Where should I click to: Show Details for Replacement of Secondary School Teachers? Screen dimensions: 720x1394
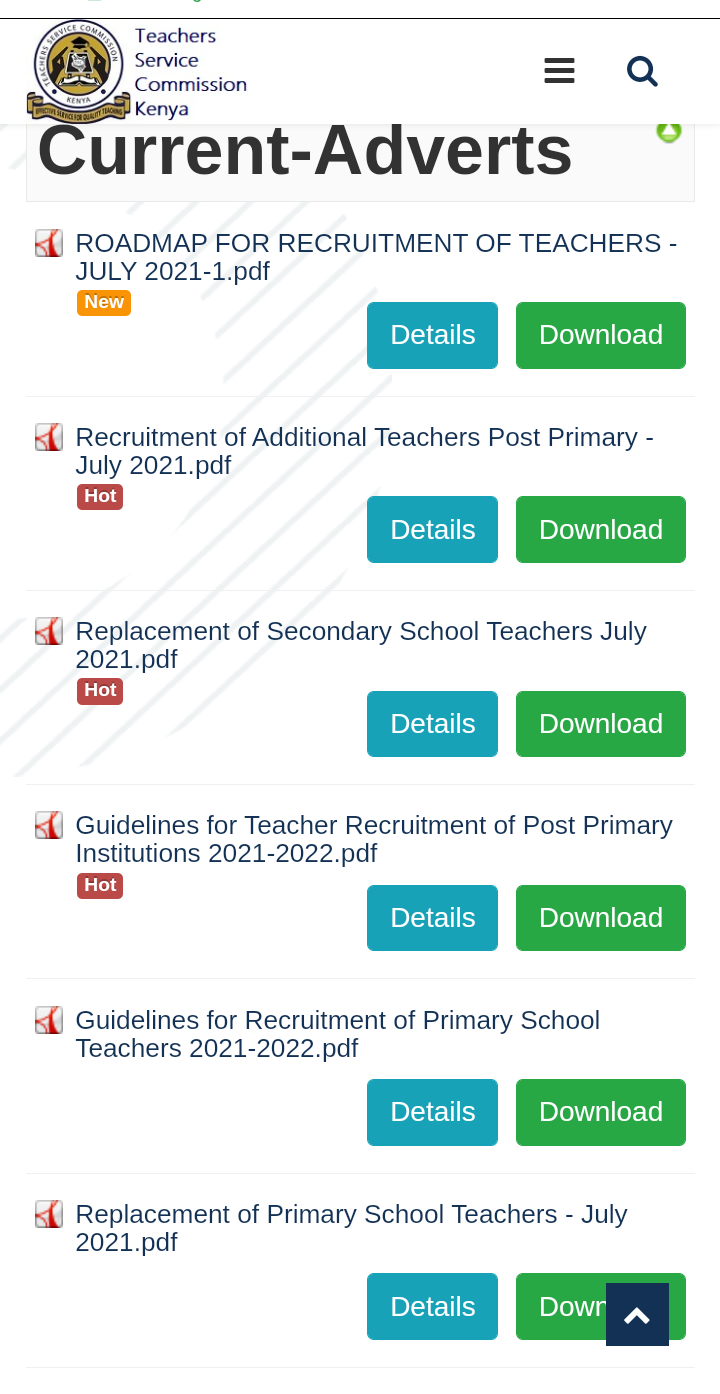[x=432, y=724]
